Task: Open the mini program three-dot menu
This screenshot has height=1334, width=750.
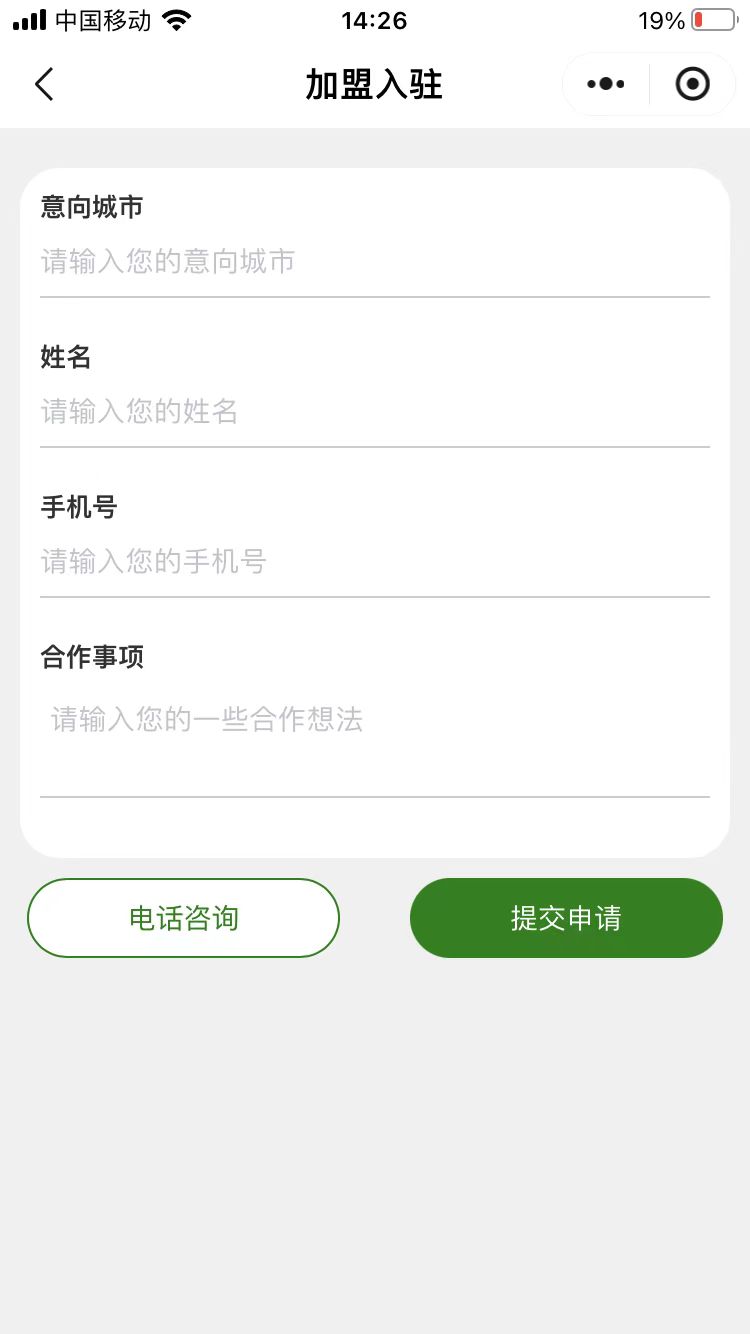Action: (x=606, y=84)
